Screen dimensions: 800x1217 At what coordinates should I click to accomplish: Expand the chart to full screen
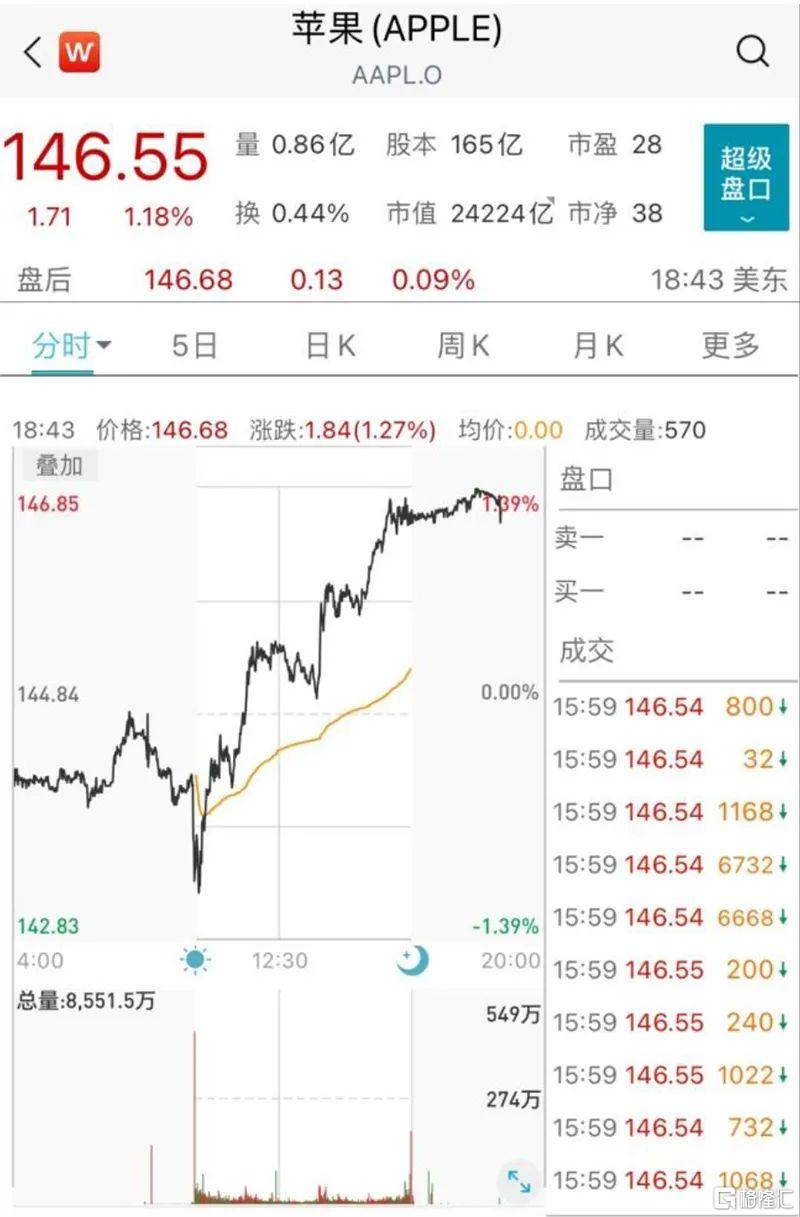(x=519, y=1181)
